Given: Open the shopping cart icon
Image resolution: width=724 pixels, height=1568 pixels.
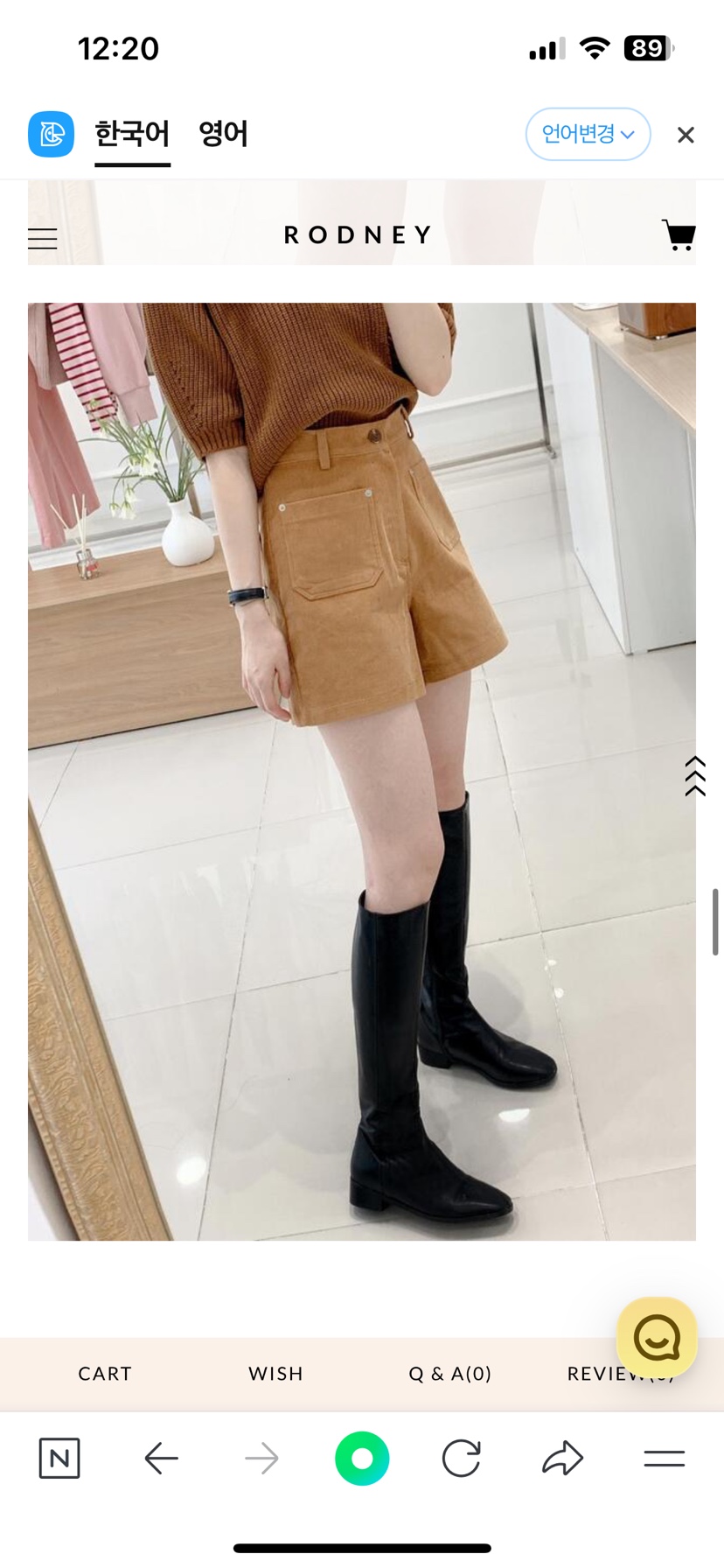Looking at the screenshot, I should tap(679, 235).
